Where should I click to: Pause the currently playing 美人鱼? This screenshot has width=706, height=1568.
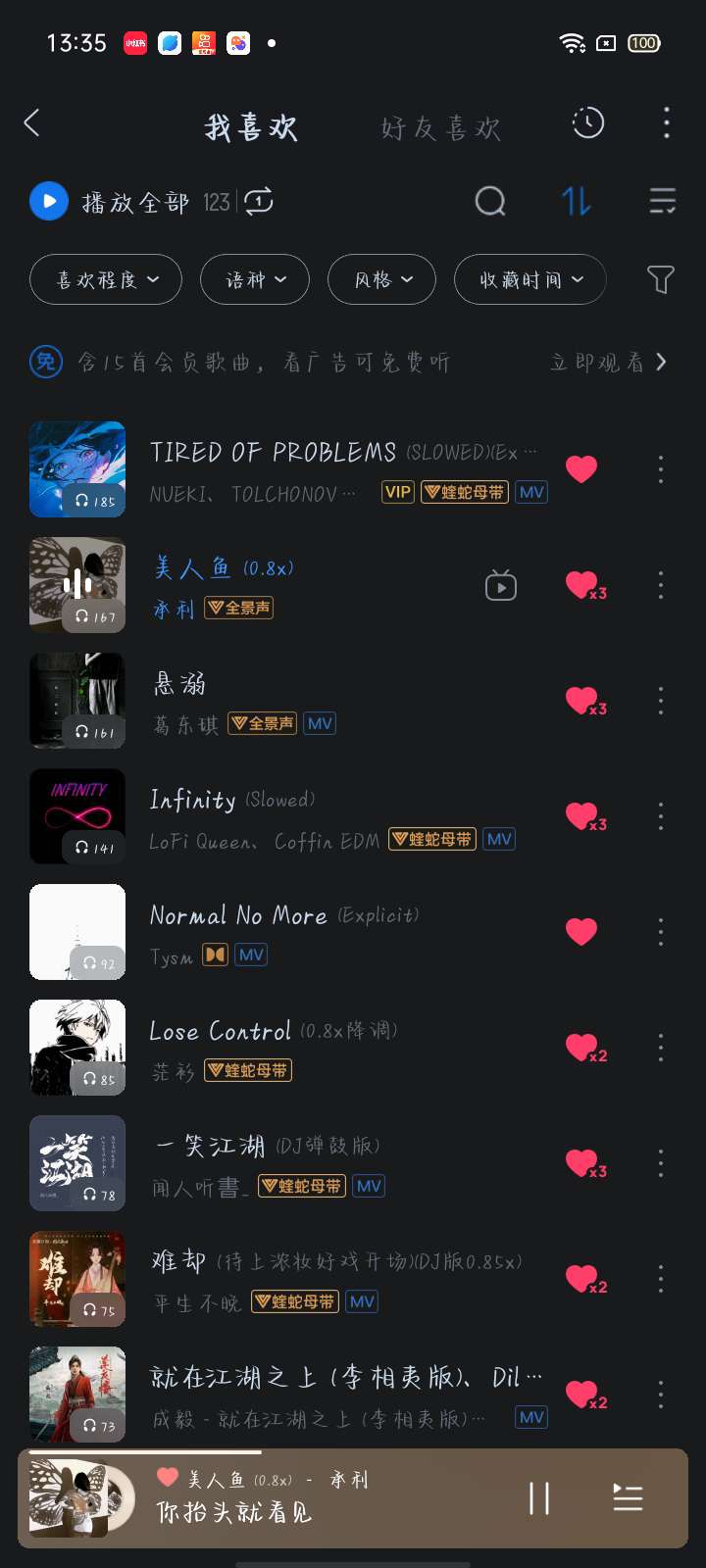539,1498
